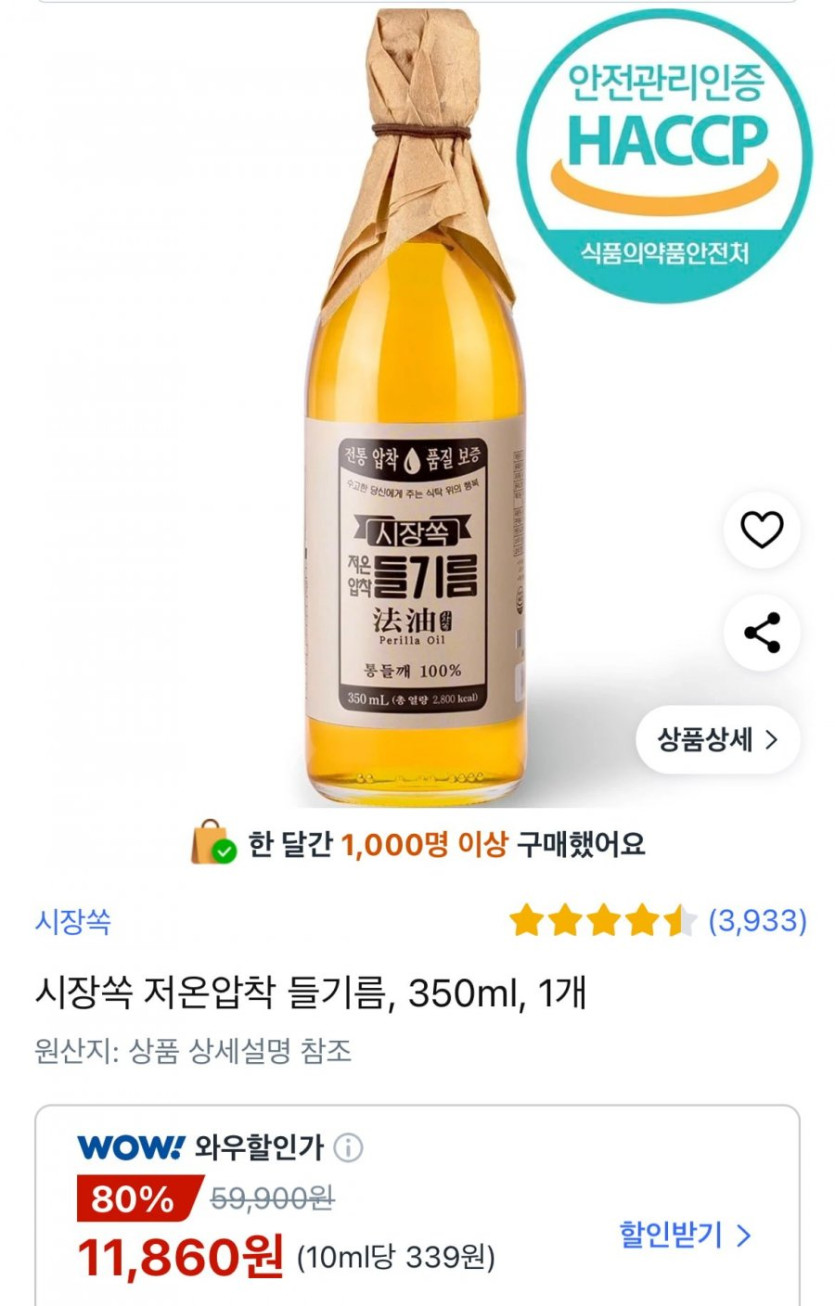Open the 시장쏙 brand link
This screenshot has height=1306, width=835.
pos(73,921)
